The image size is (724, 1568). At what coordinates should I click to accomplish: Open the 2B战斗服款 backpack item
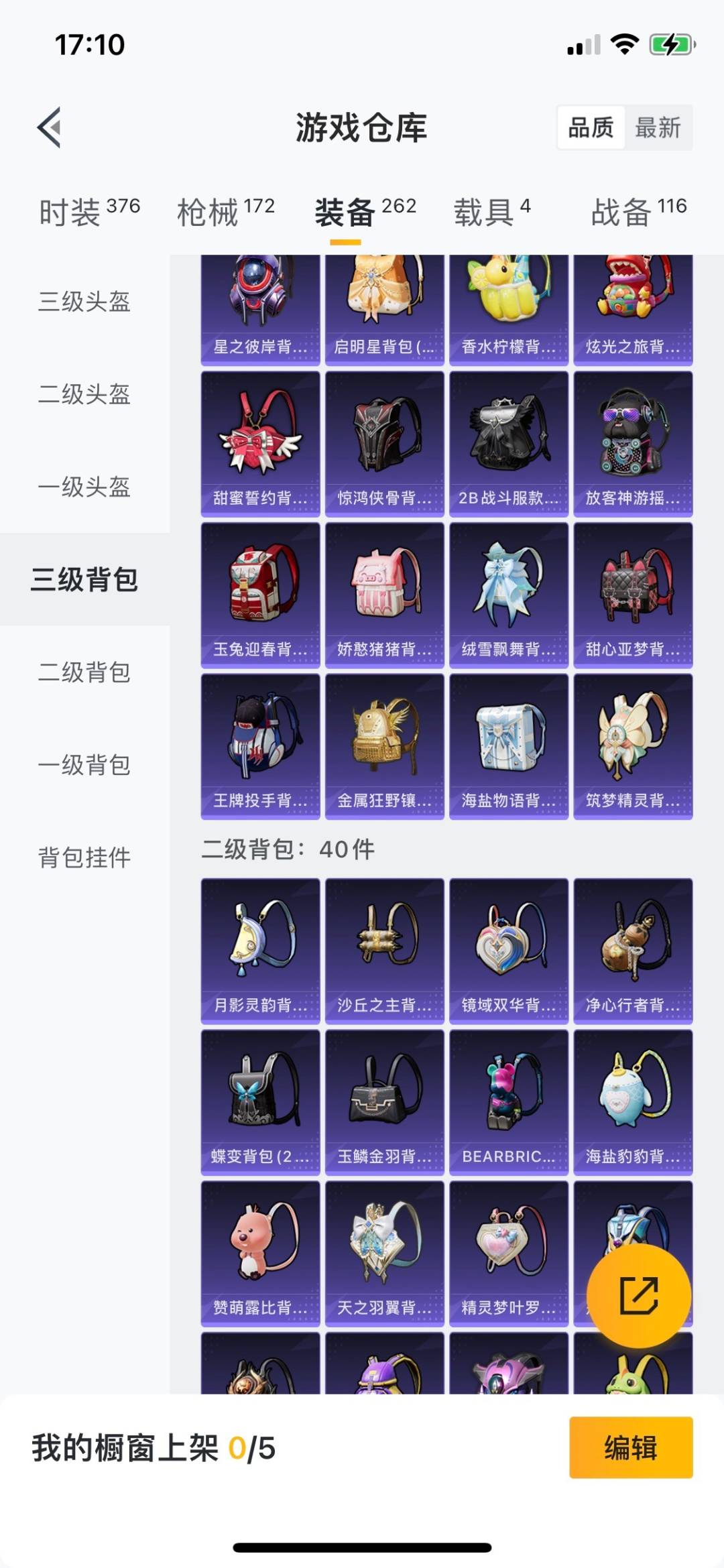coord(509,444)
